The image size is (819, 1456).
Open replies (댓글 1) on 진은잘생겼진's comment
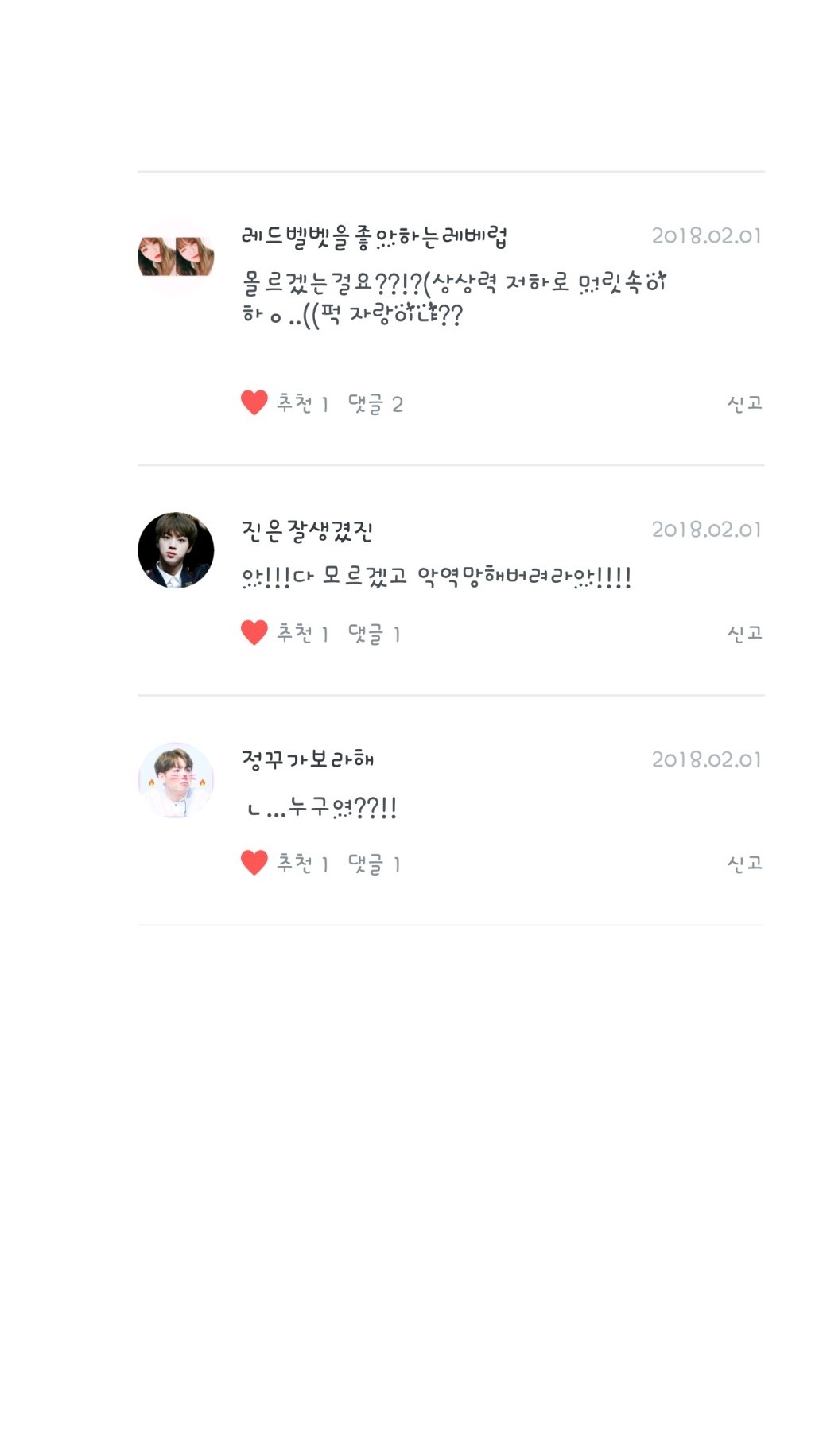pyautogui.click(x=374, y=634)
